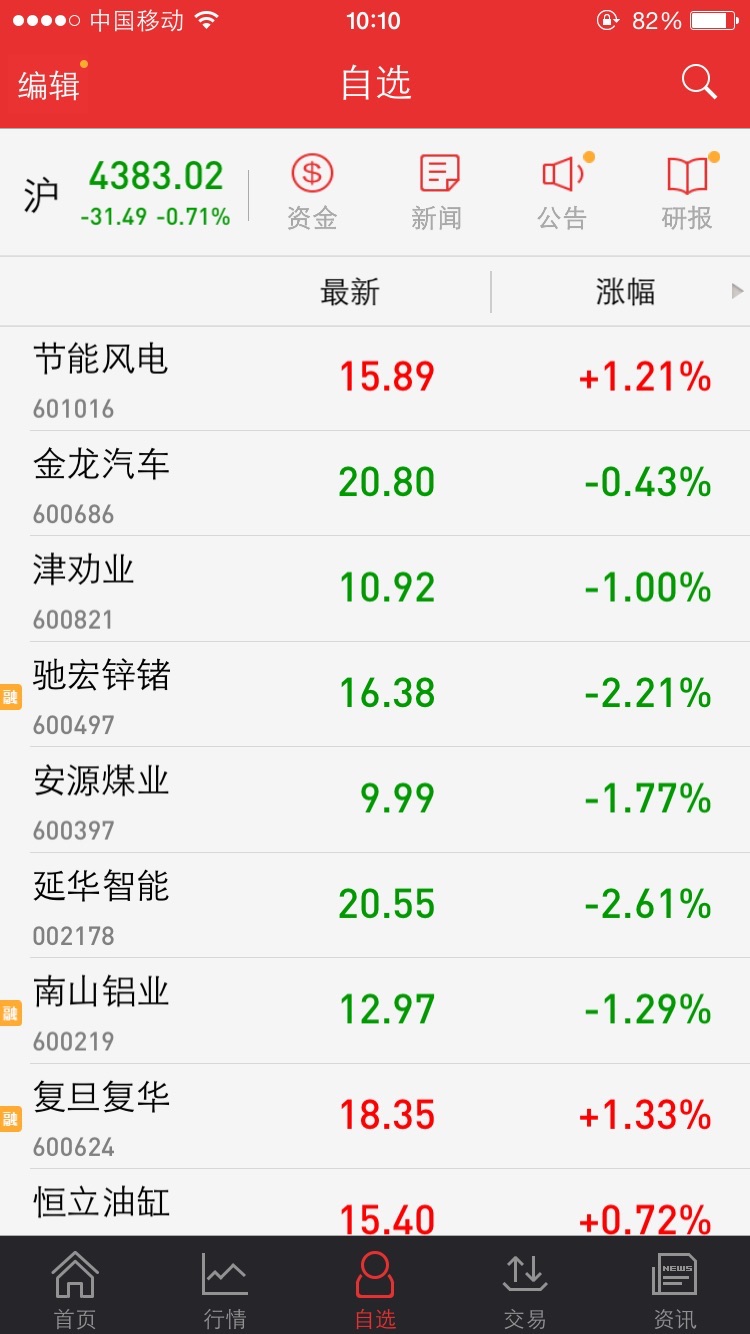The image size is (750, 1334).
Task: Open 公告 announcements section
Action: (x=562, y=192)
